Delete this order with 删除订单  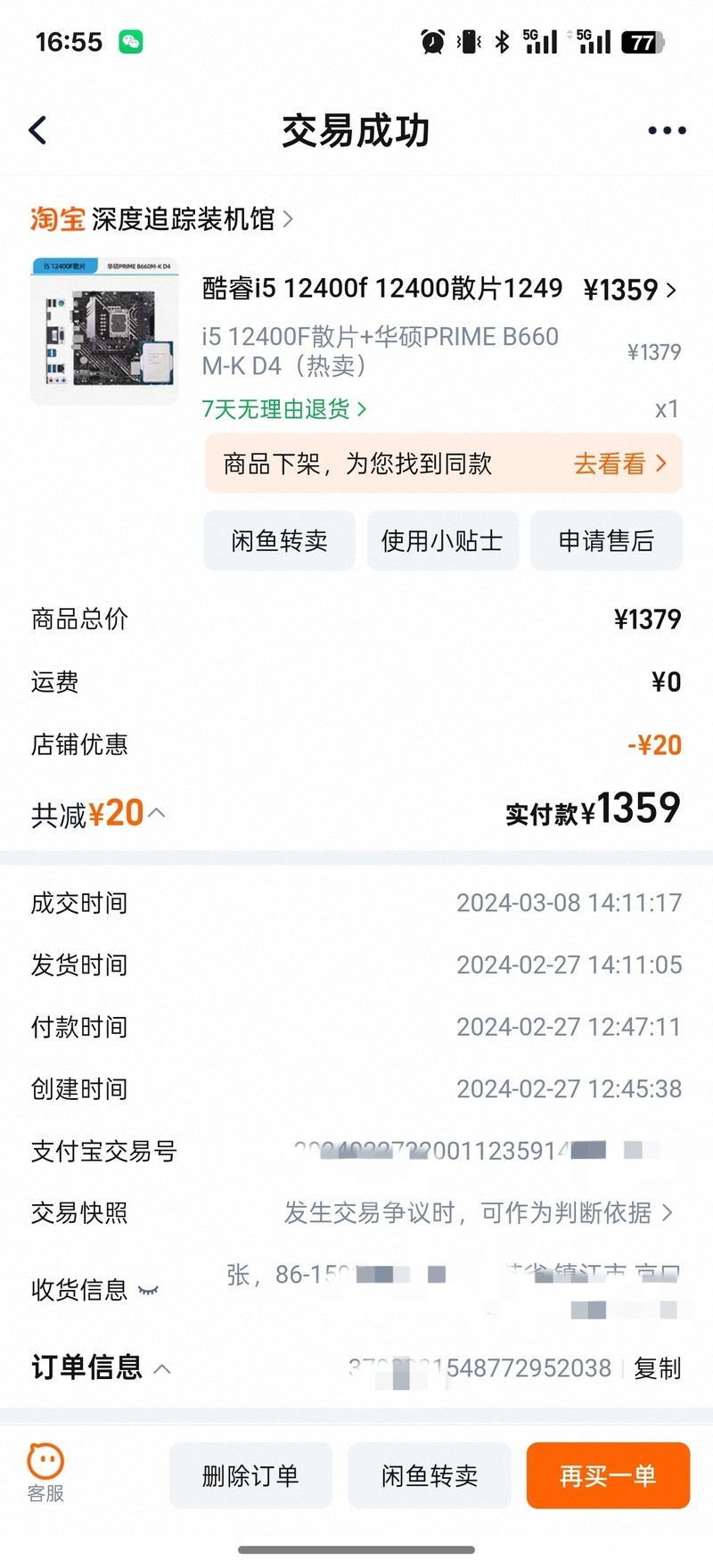tap(250, 1475)
